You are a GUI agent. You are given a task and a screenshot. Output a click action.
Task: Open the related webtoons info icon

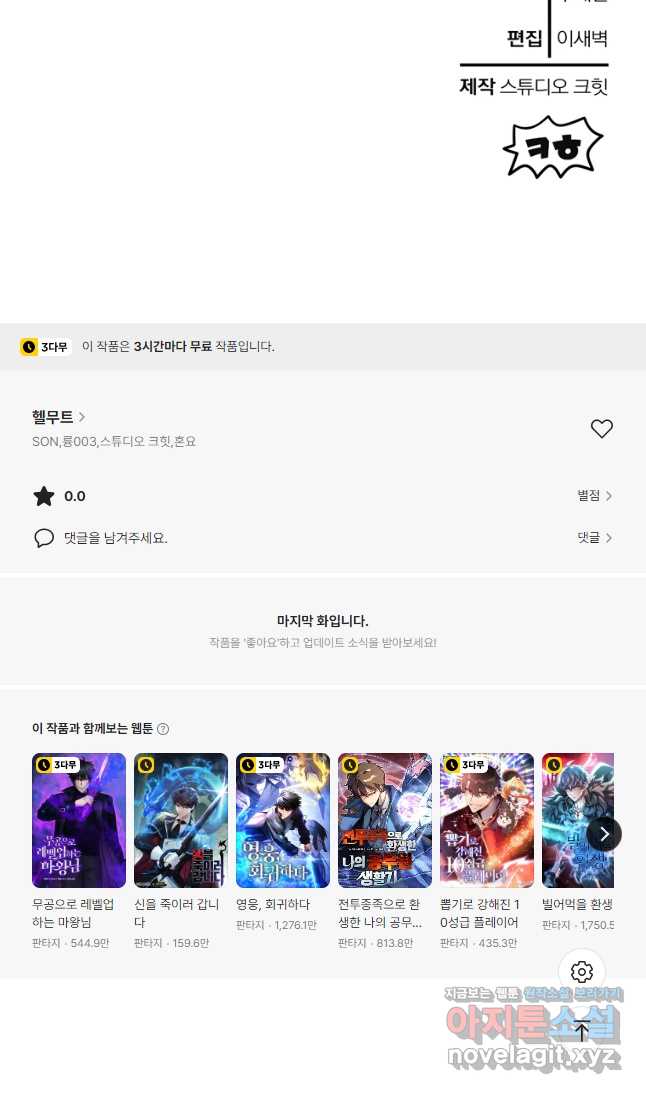(163, 729)
